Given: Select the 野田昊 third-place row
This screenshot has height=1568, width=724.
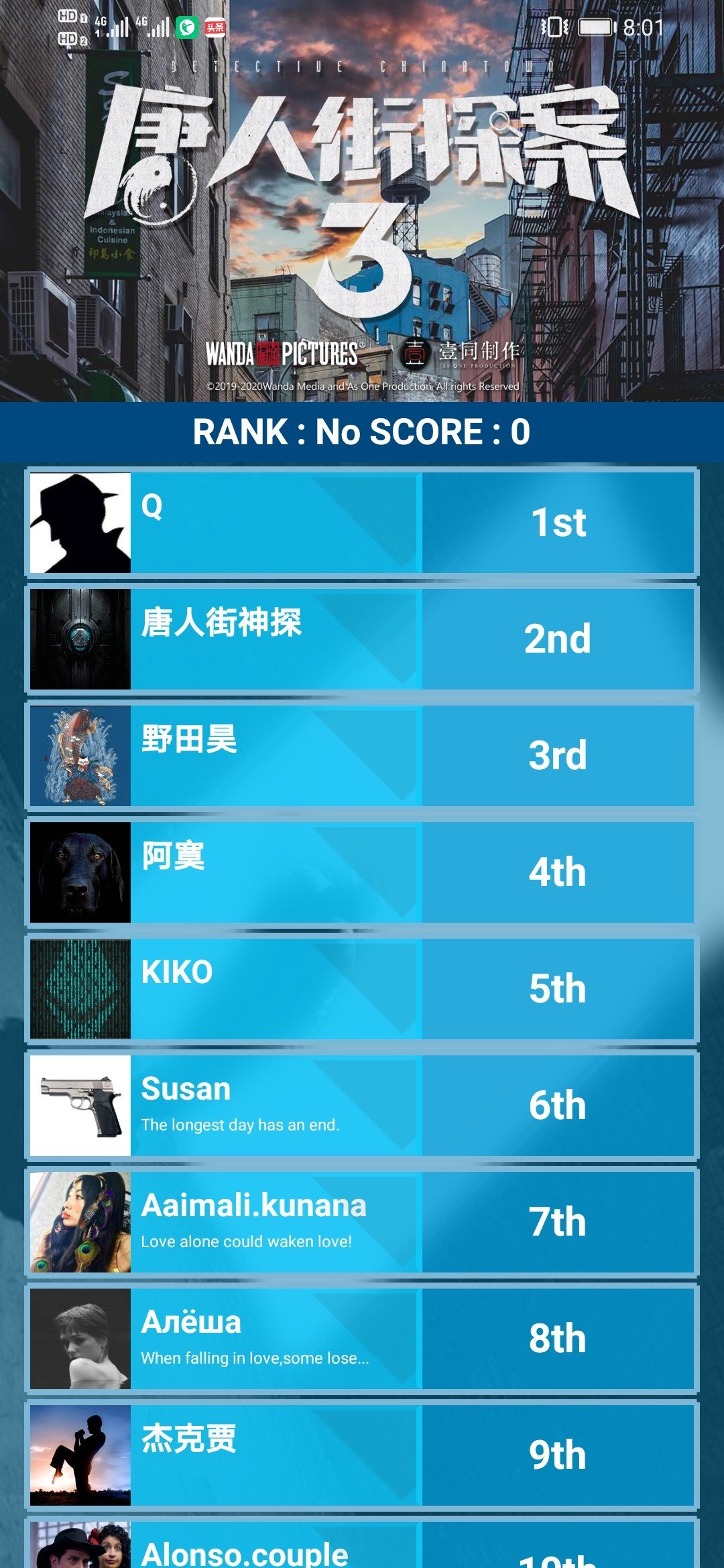Looking at the screenshot, I should coord(362,755).
